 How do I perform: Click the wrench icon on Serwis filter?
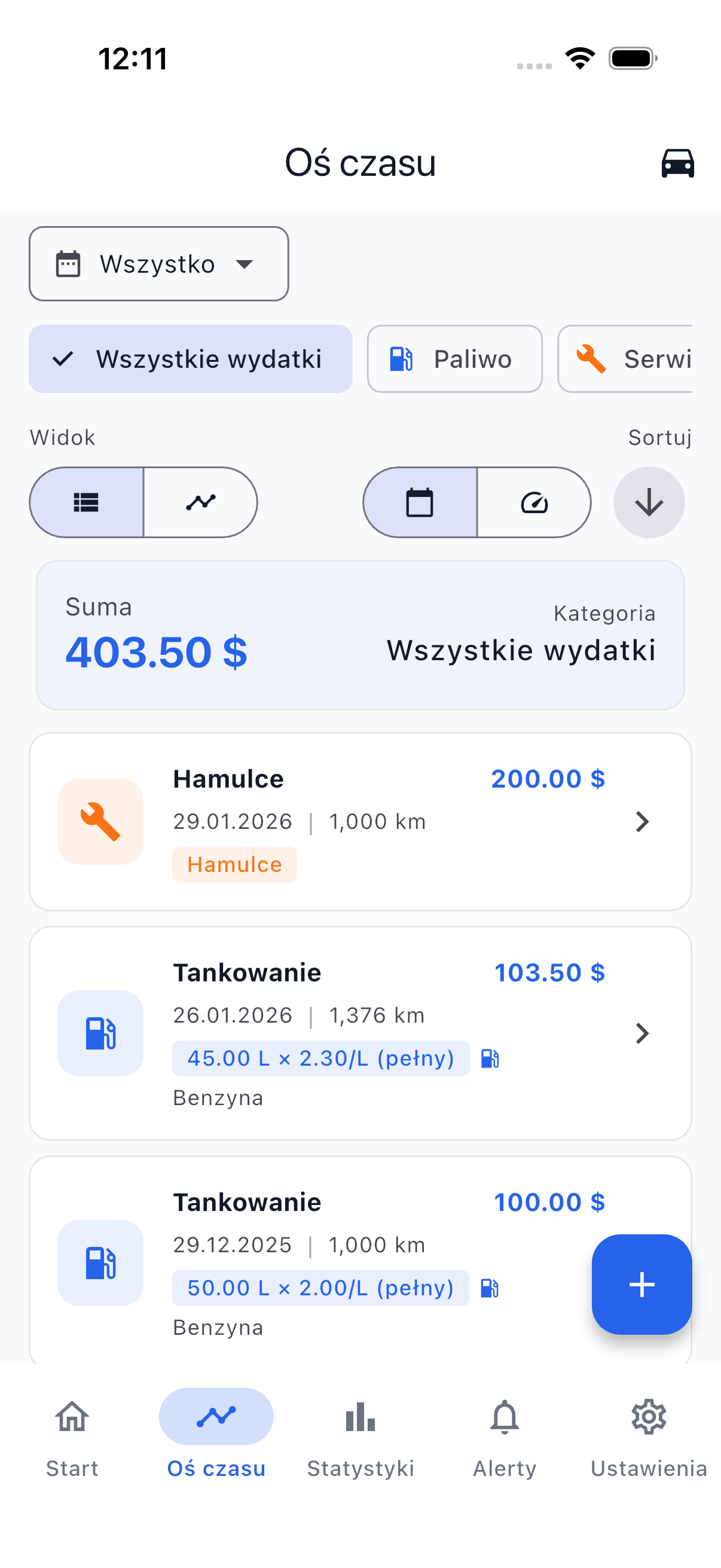593,359
